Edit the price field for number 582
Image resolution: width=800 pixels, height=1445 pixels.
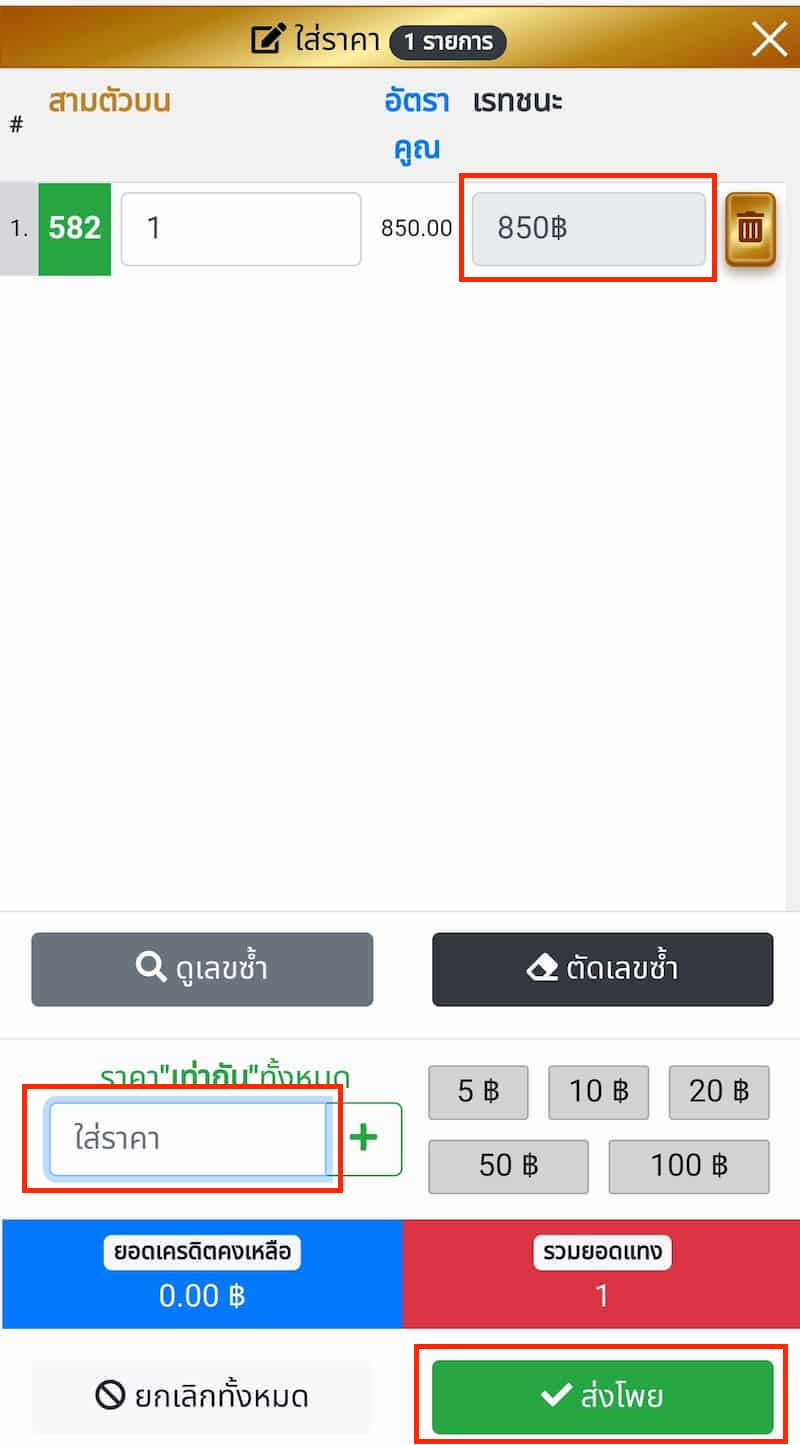(x=240, y=229)
